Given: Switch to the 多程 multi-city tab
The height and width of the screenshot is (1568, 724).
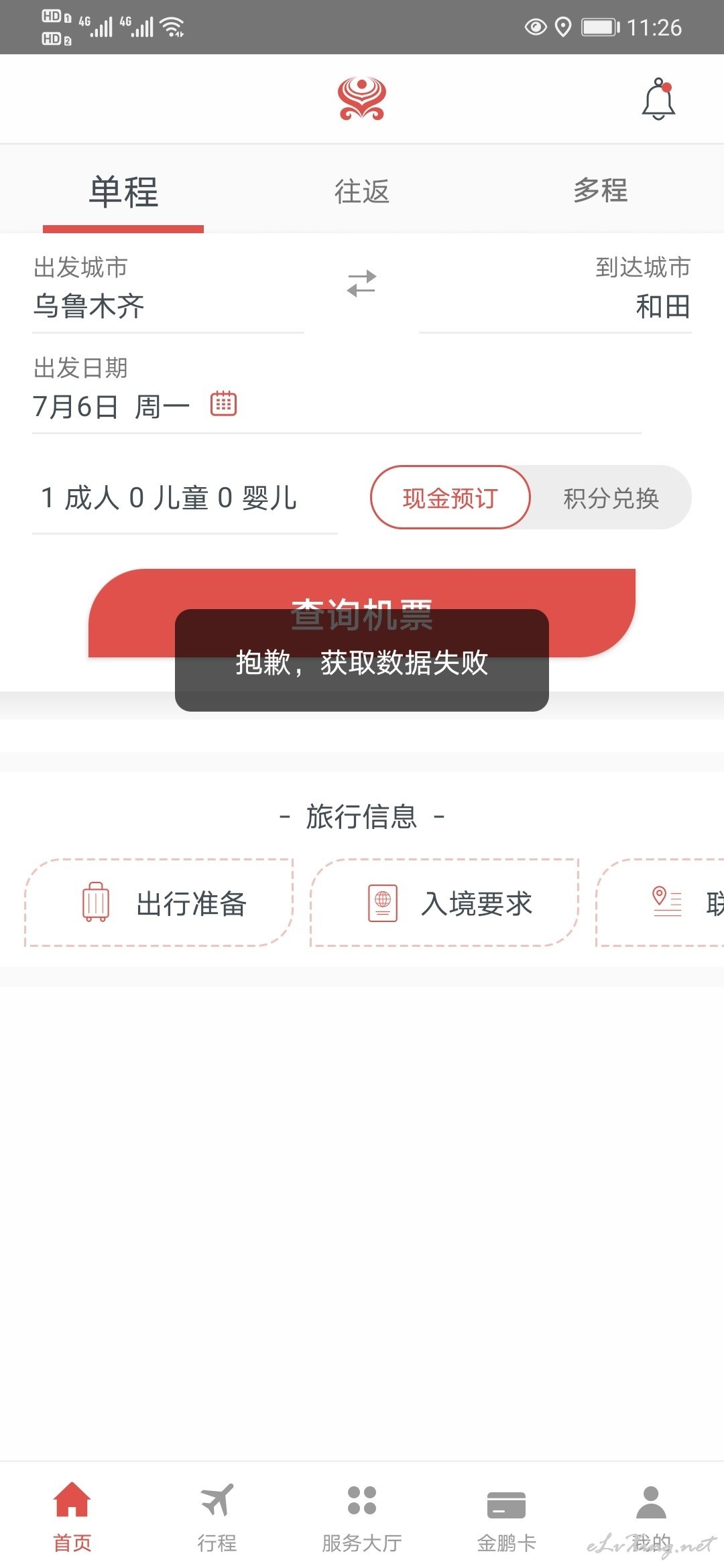Looking at the screenshot, I should tap(601, 191).
